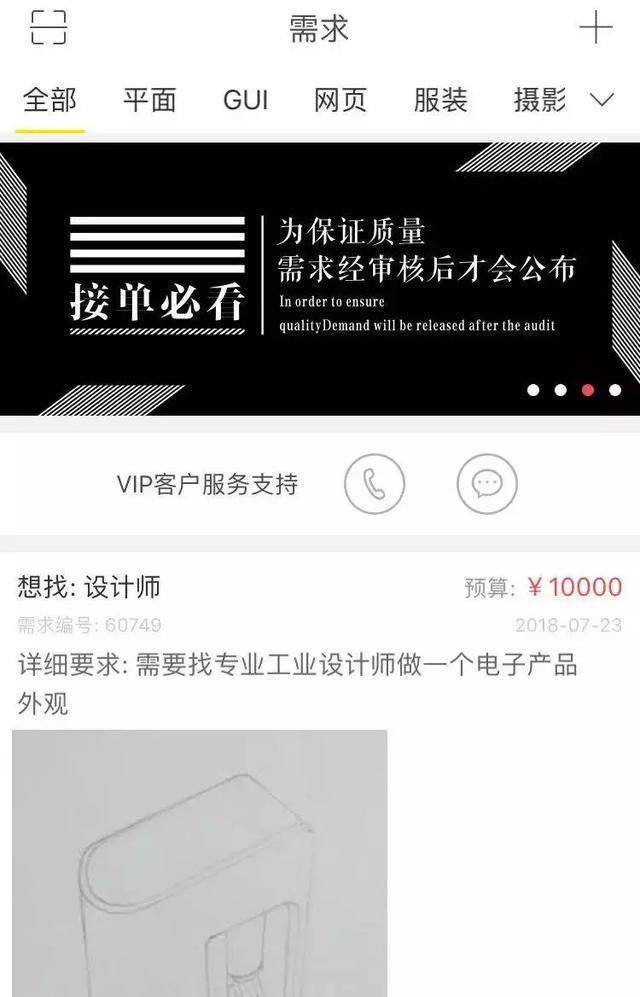This screenshot has width=640, height=997.
Task: Open the 接单必看 banner
Action: coord(320,278)
